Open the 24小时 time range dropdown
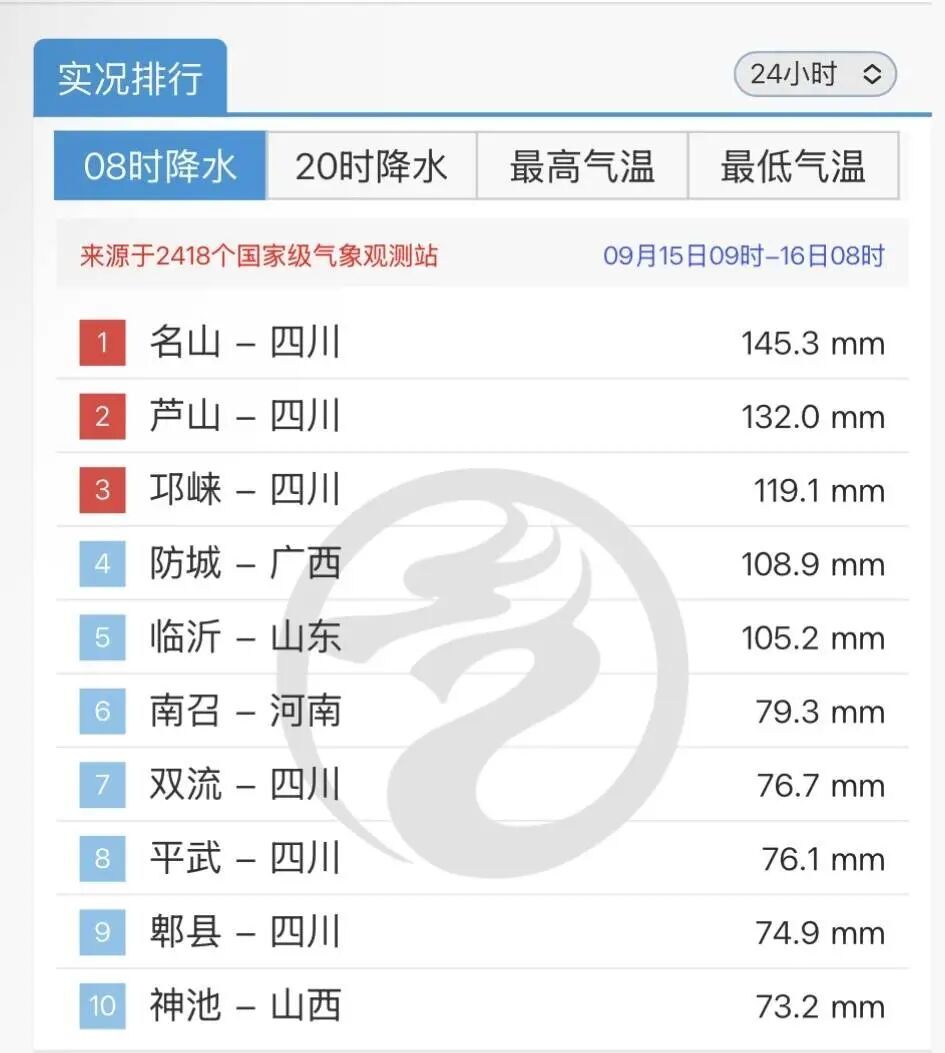This screenshot has height=1053, width=945. point(813,73)
